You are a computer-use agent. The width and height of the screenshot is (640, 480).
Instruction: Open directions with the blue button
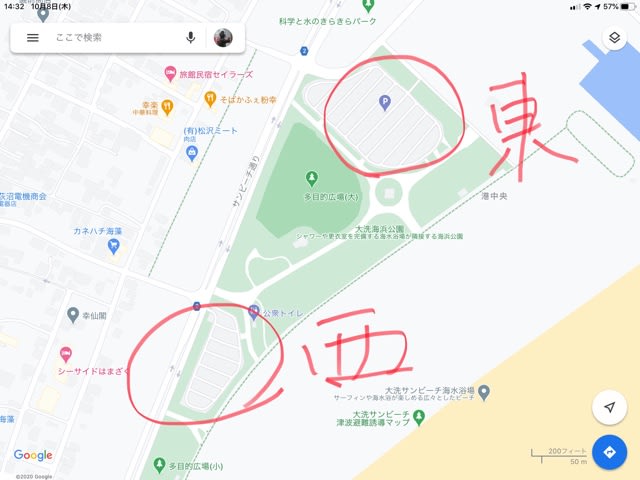click(609, 453)
